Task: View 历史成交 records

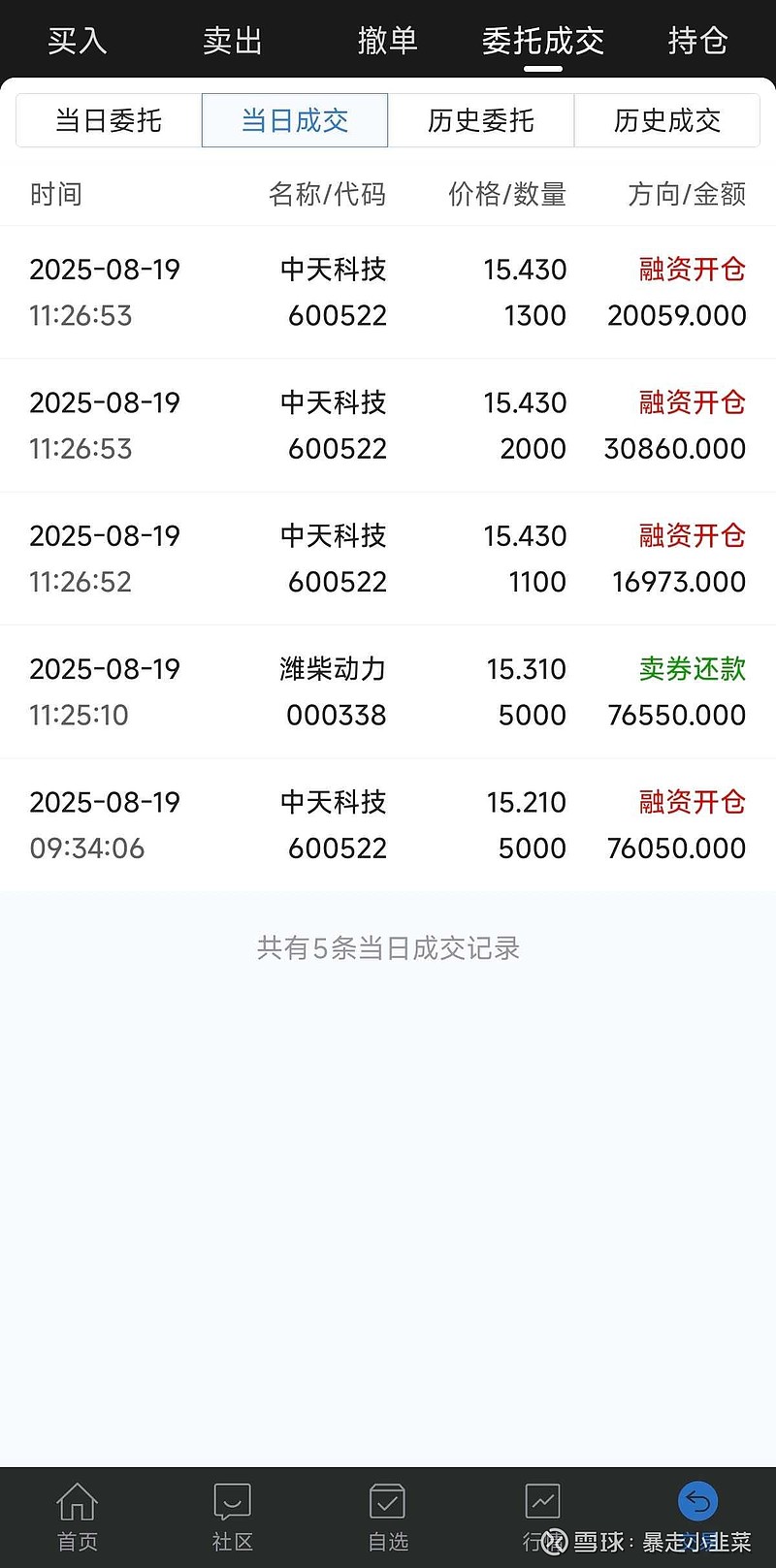Action: (x=667, y=120)
